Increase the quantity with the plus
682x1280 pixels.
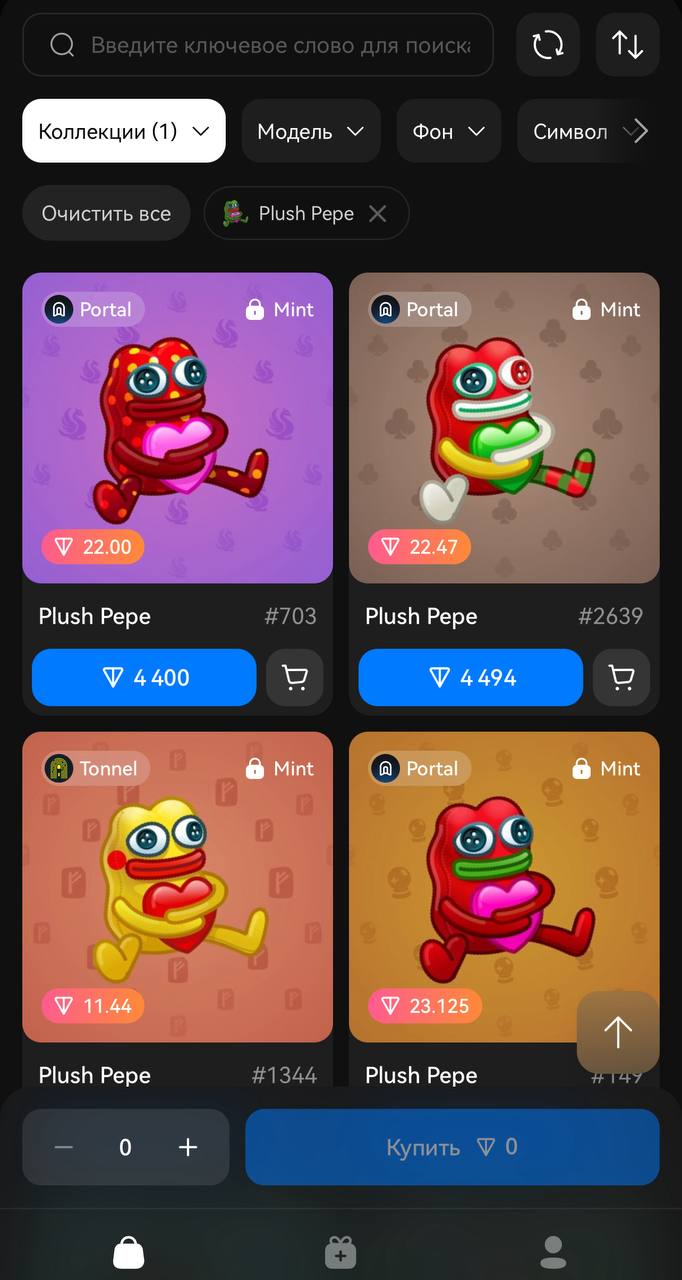click(188, 1147)
